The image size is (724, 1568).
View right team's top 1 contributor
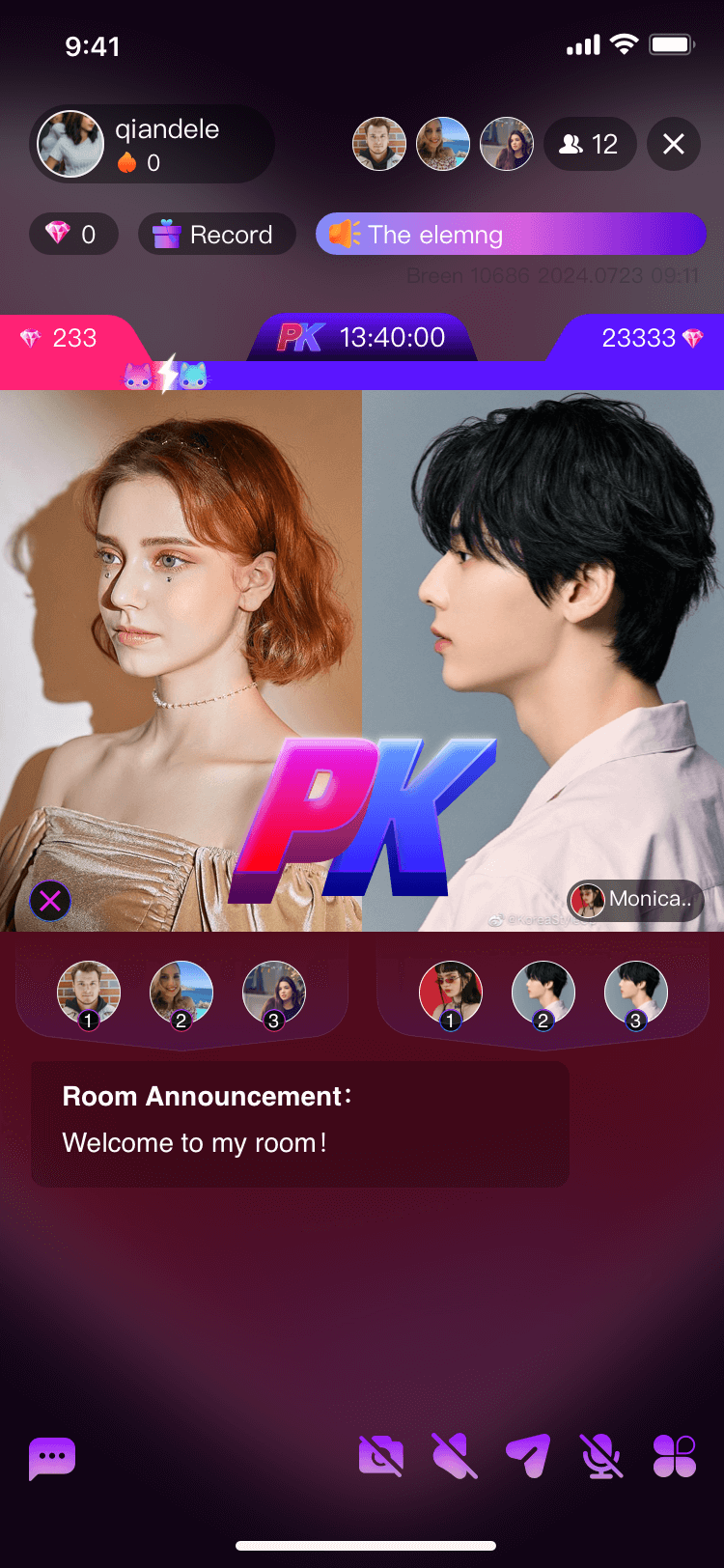451,993
